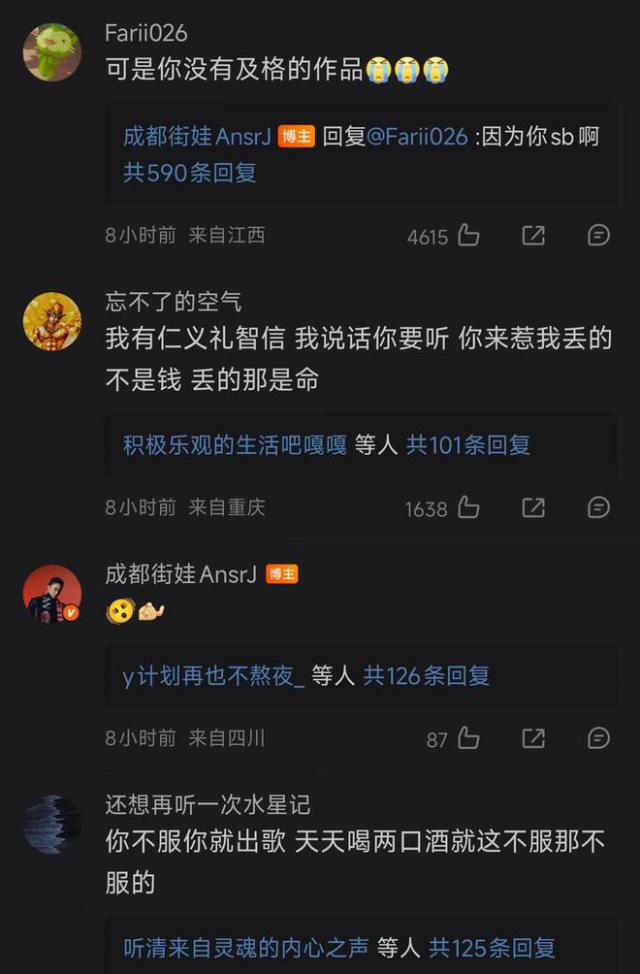
Task: Share Farii026's comment
Action: pos(533,236)
